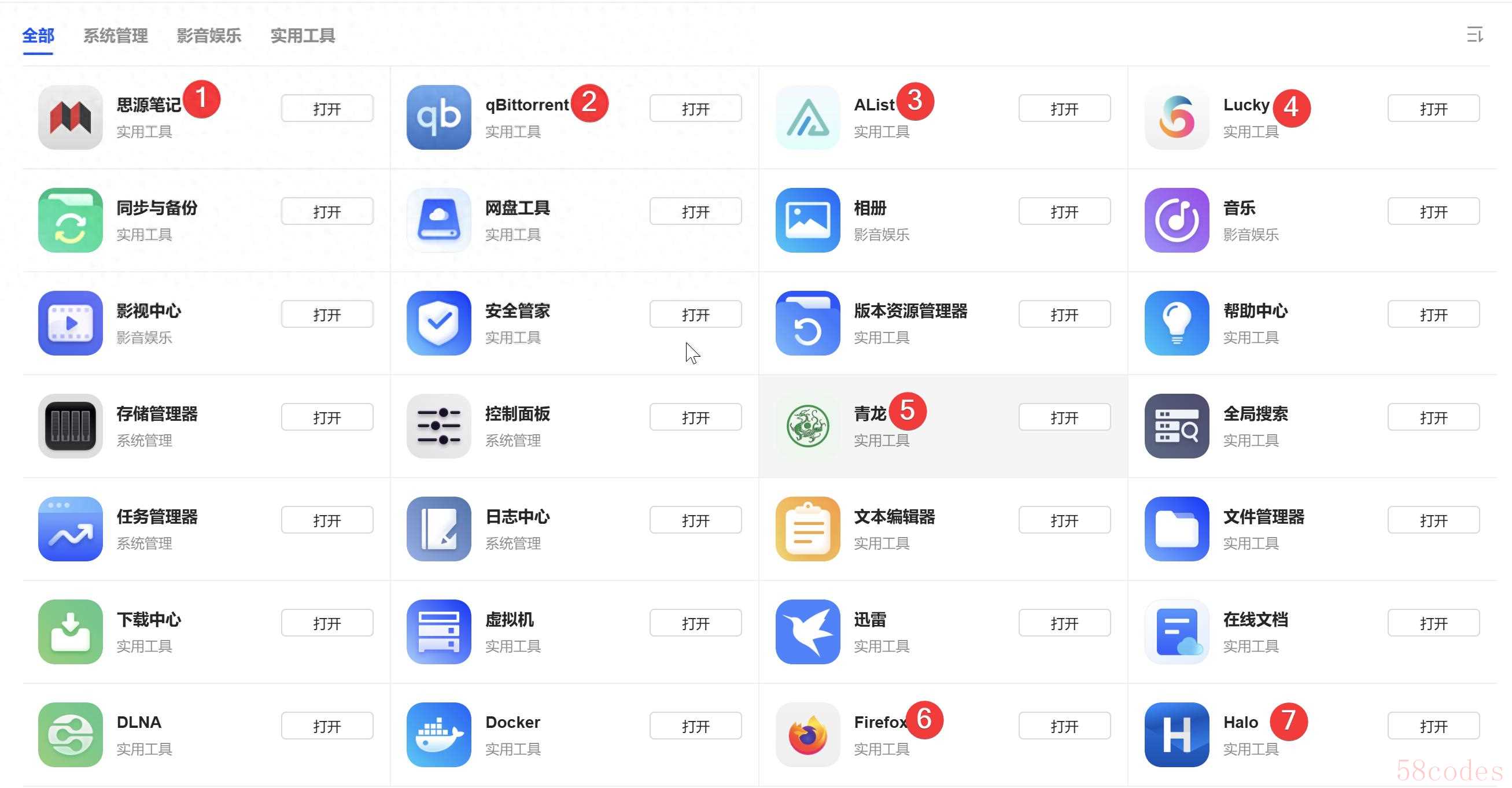This screenshot has height=788, width=1512.
Task: Open the qBittorrent app via 打开
Action: click(x=695, y=109)
